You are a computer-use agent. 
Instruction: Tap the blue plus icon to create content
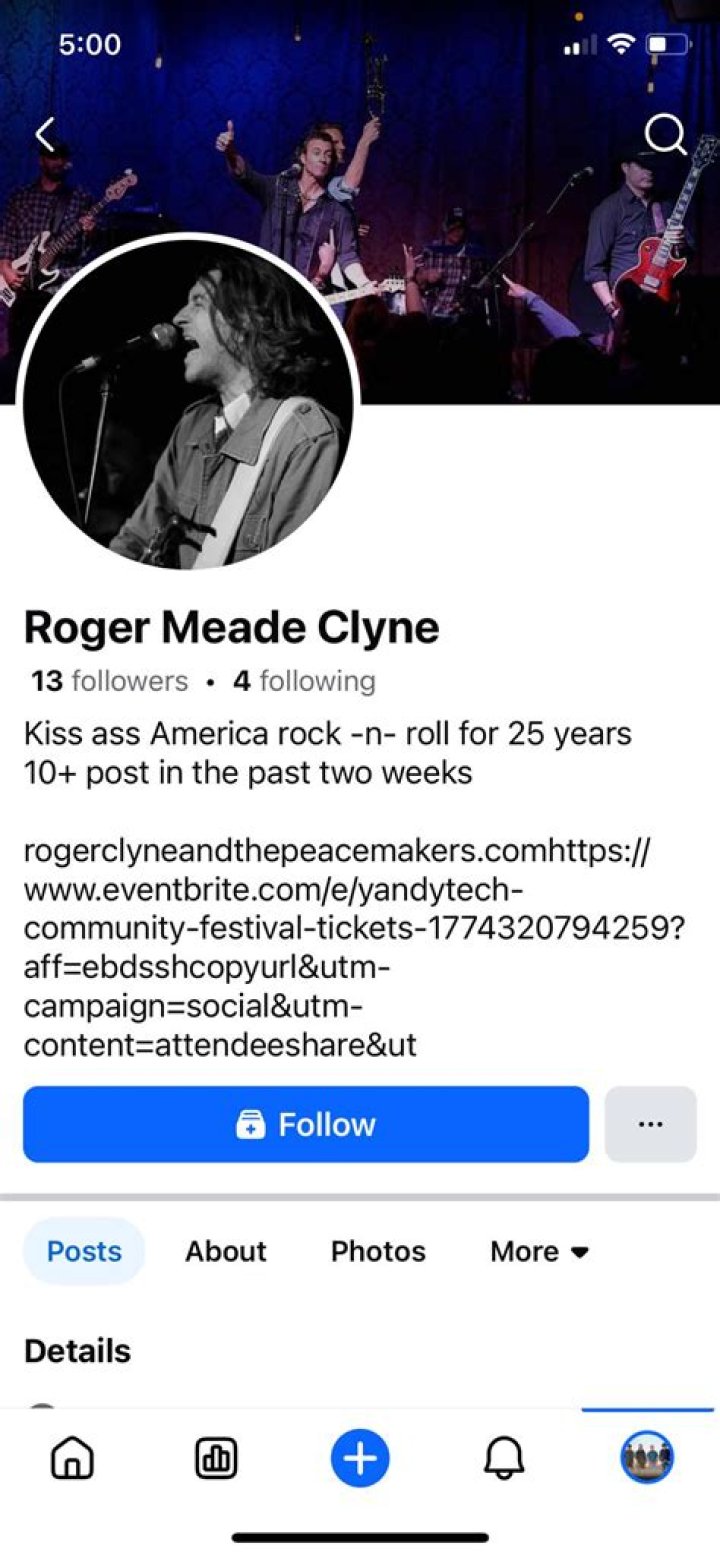pos(360,1459)
